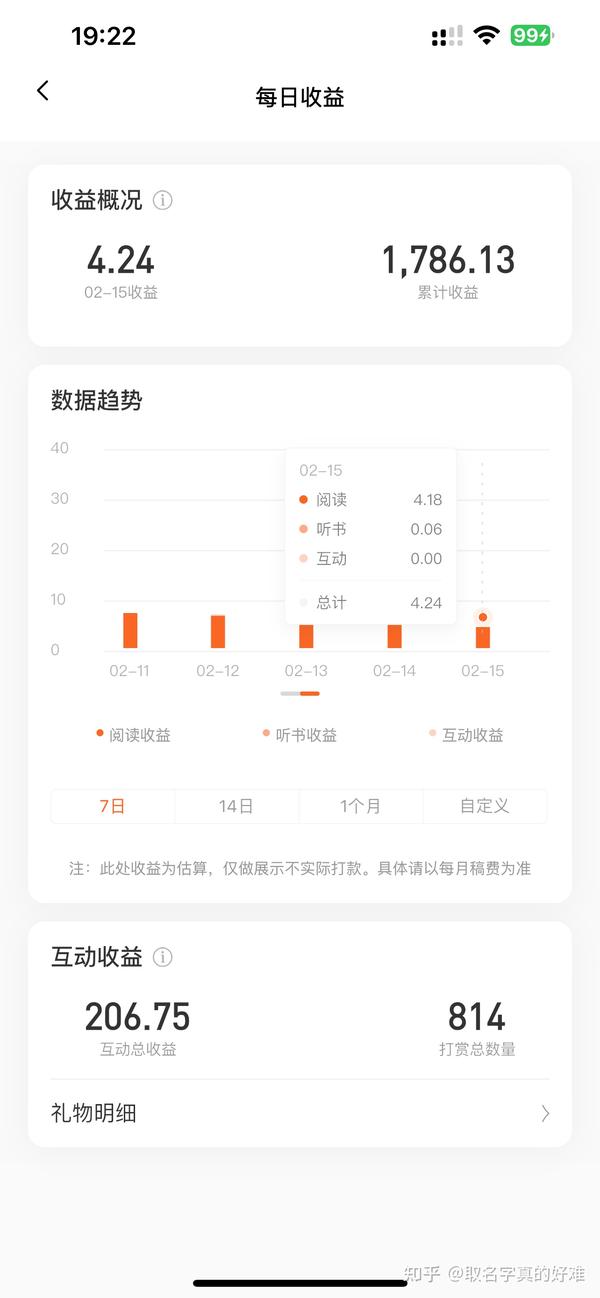
Task: Select the 02-12 bar in the chart
Action: click(218, 632)
